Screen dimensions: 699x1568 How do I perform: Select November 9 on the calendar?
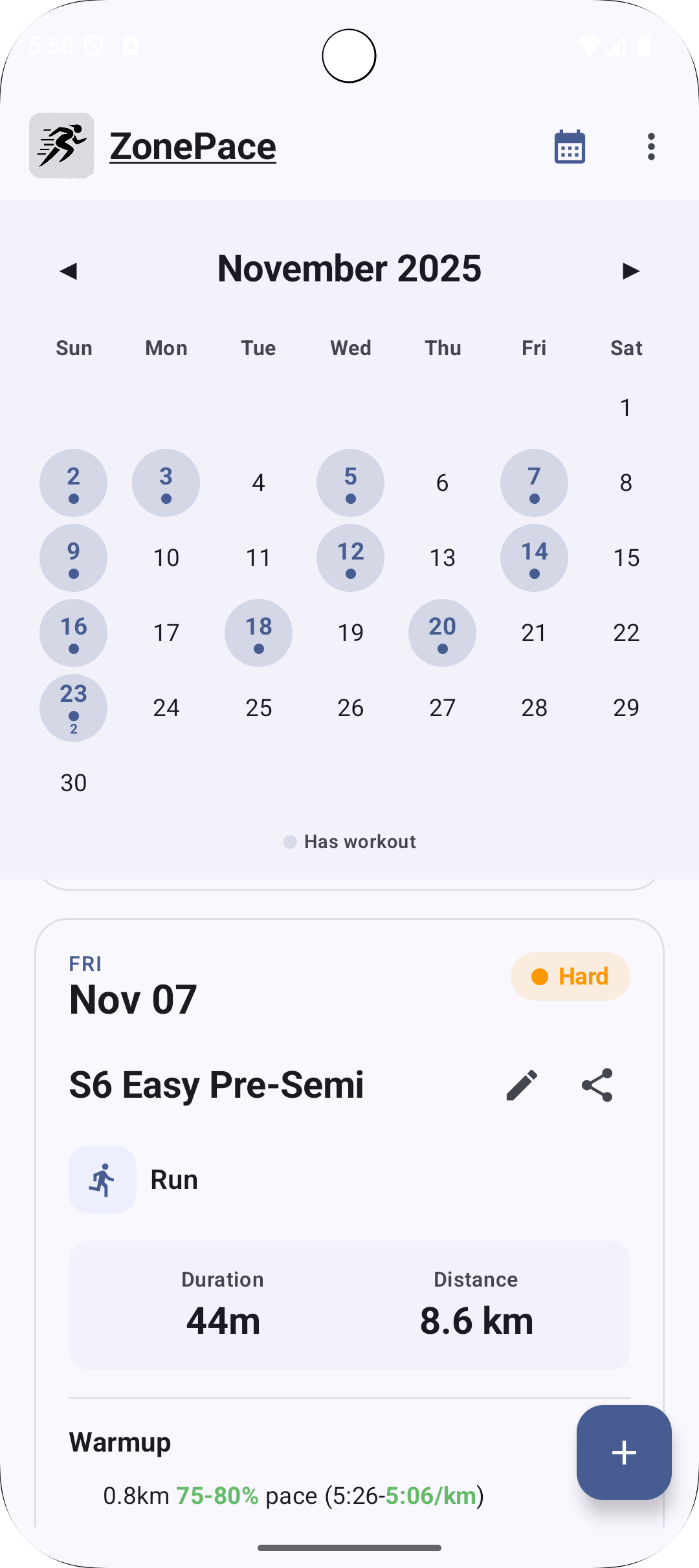(x=74, y=558)
